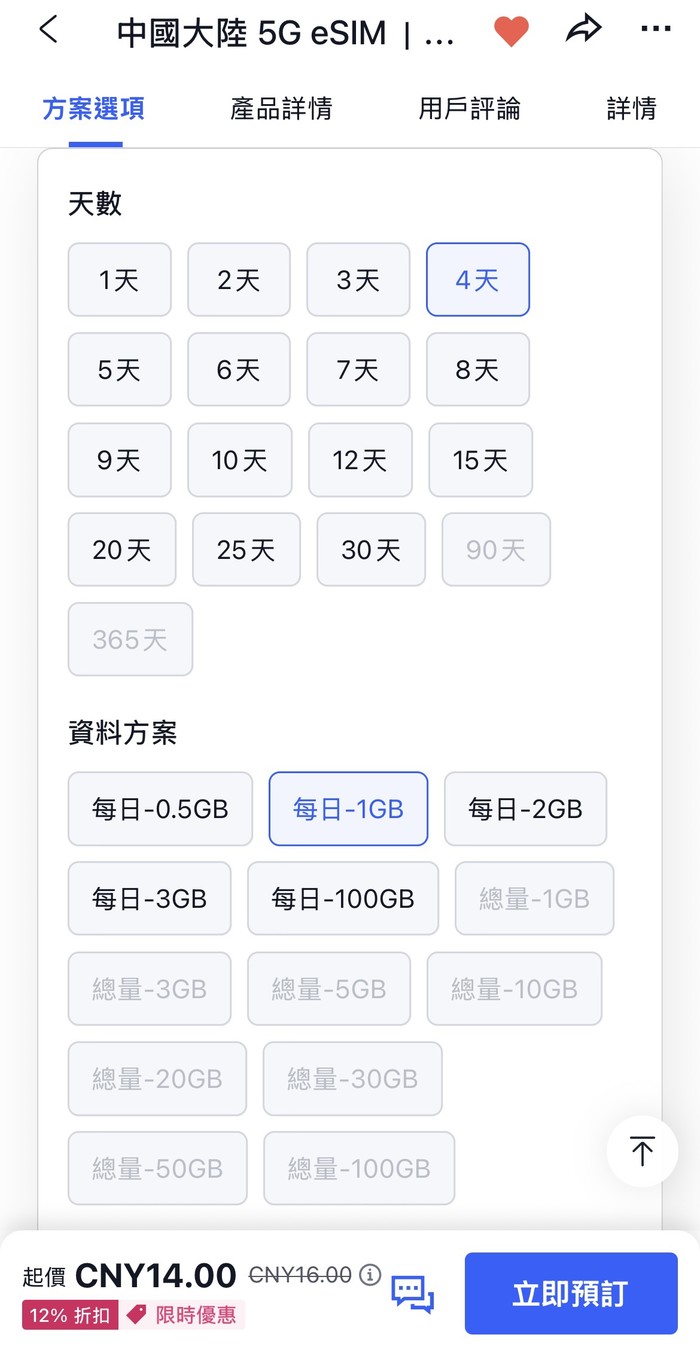The image size is (700, 1368).
Task: Choose the 每日-2GB data plan
Action: pos(525,809)
